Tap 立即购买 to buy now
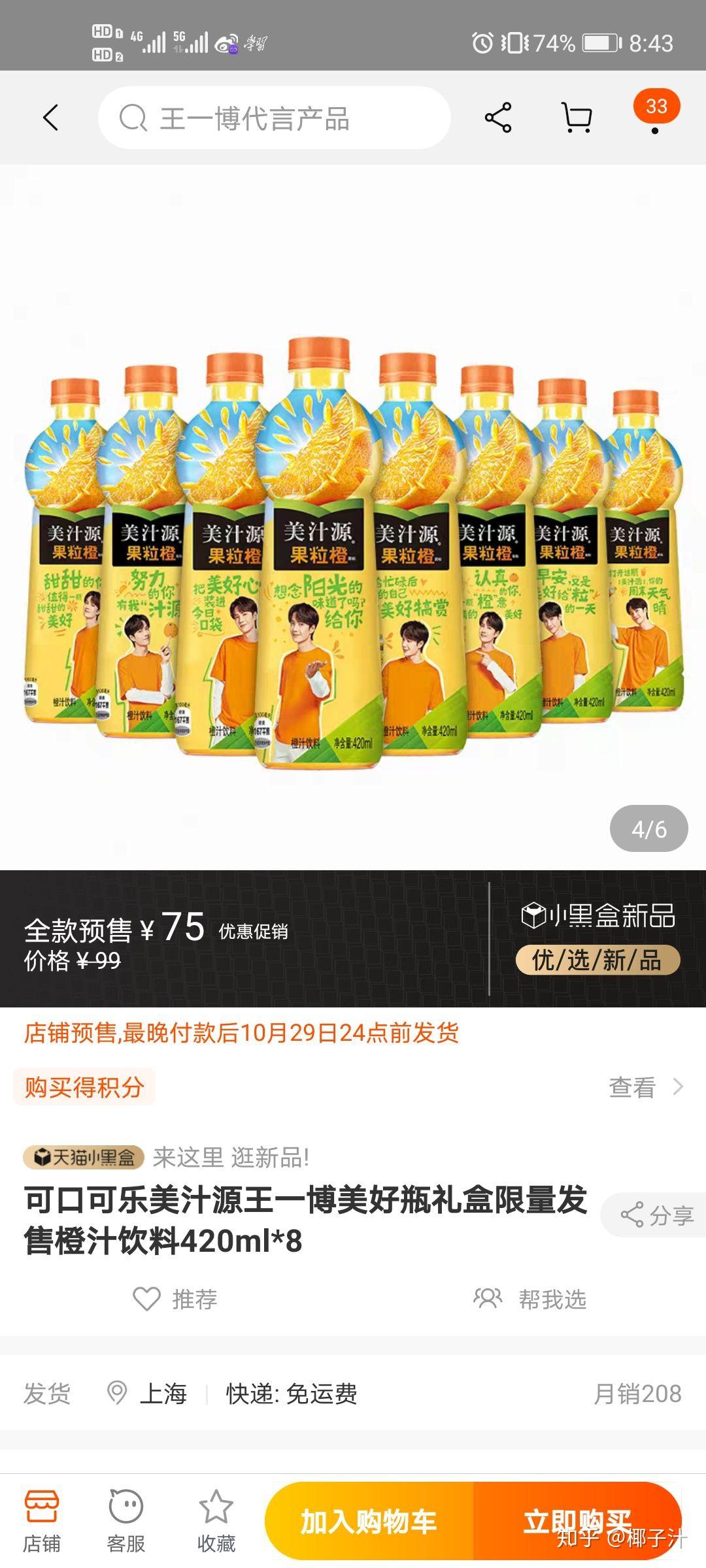The image size is (706, 1568). click(577, 1521)
